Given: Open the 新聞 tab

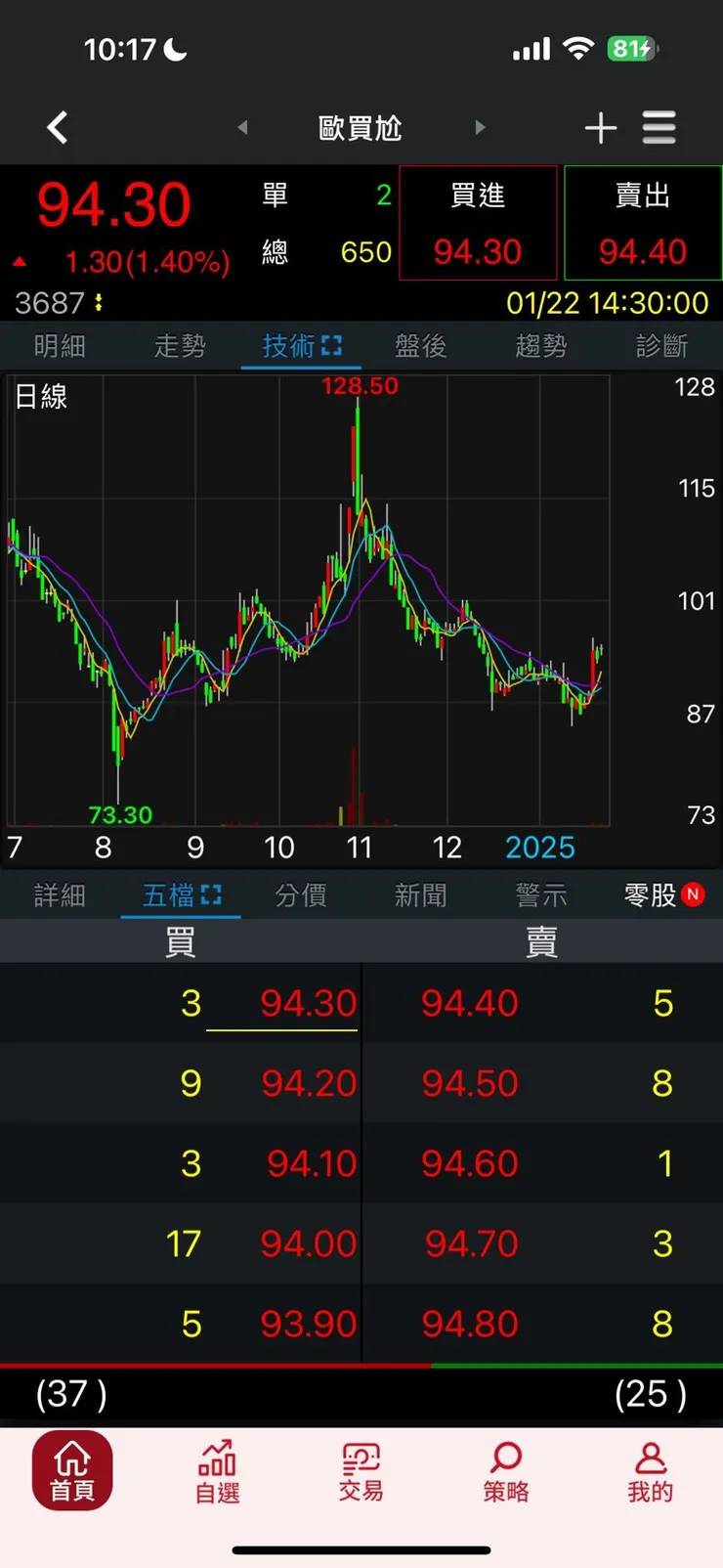Looking at the screenshot, I should [421, 895].
